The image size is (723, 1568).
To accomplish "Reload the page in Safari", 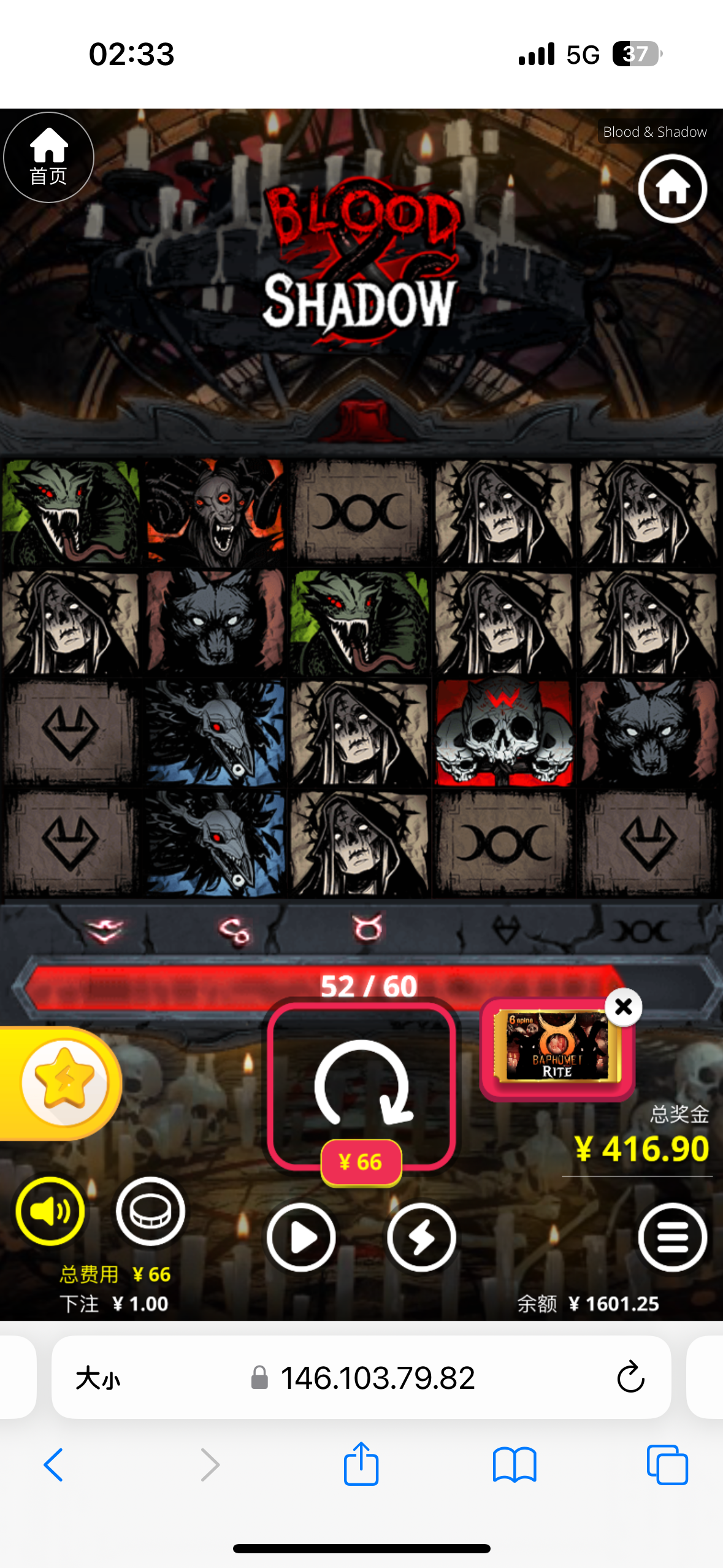I will 630,1378.
